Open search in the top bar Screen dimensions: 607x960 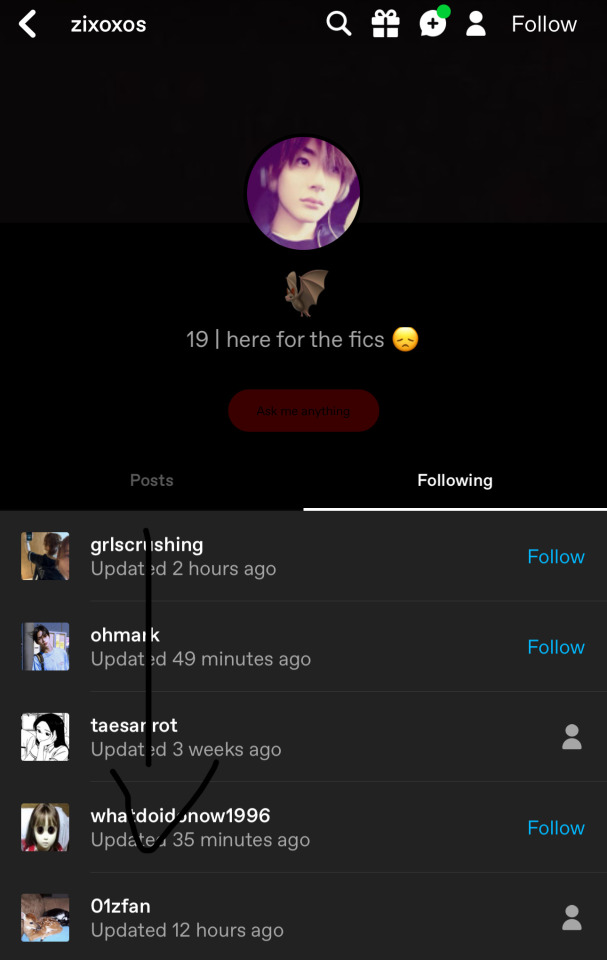click(x=339, y=24)
